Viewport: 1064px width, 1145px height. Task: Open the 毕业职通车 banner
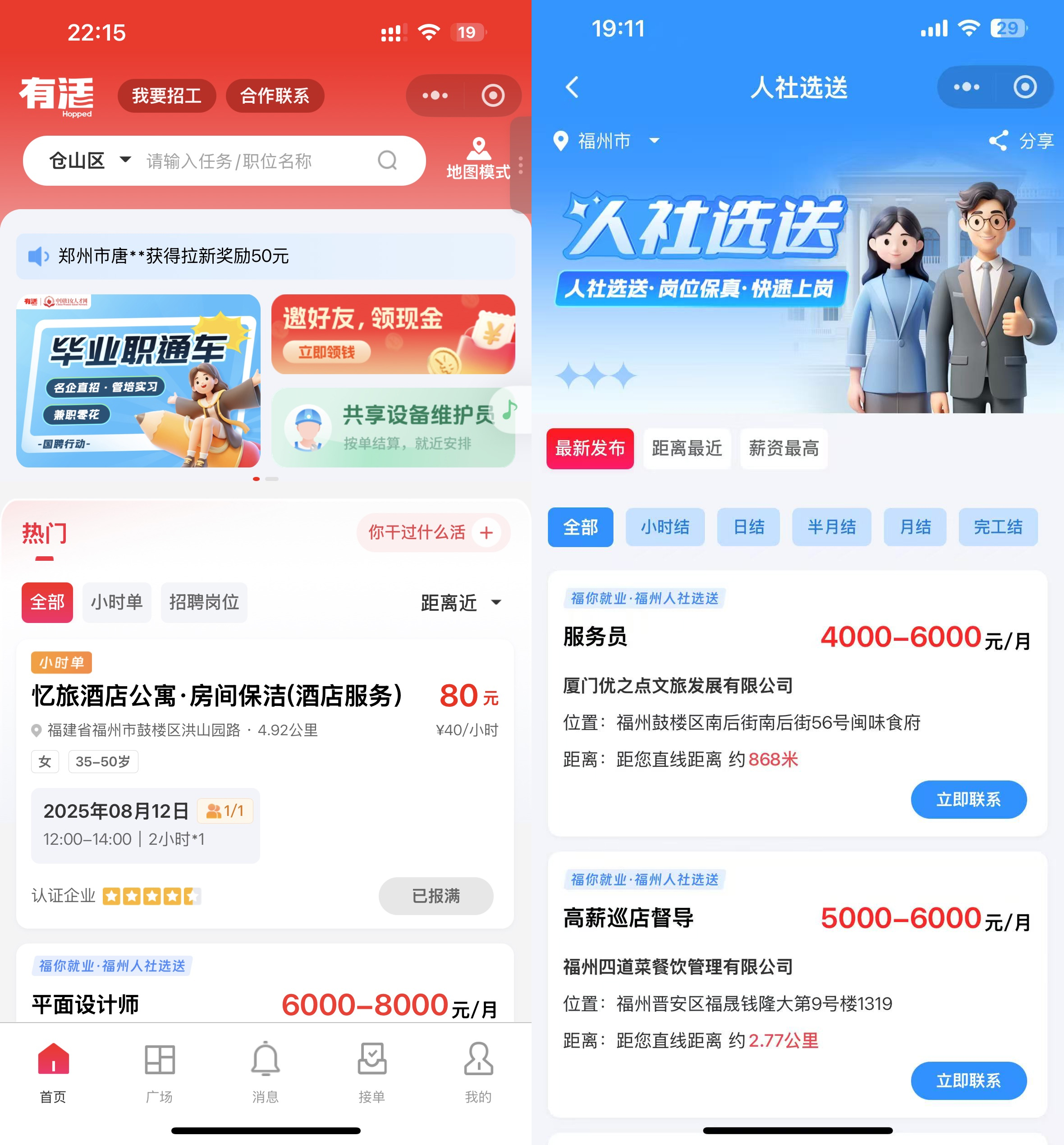[138, 380]
